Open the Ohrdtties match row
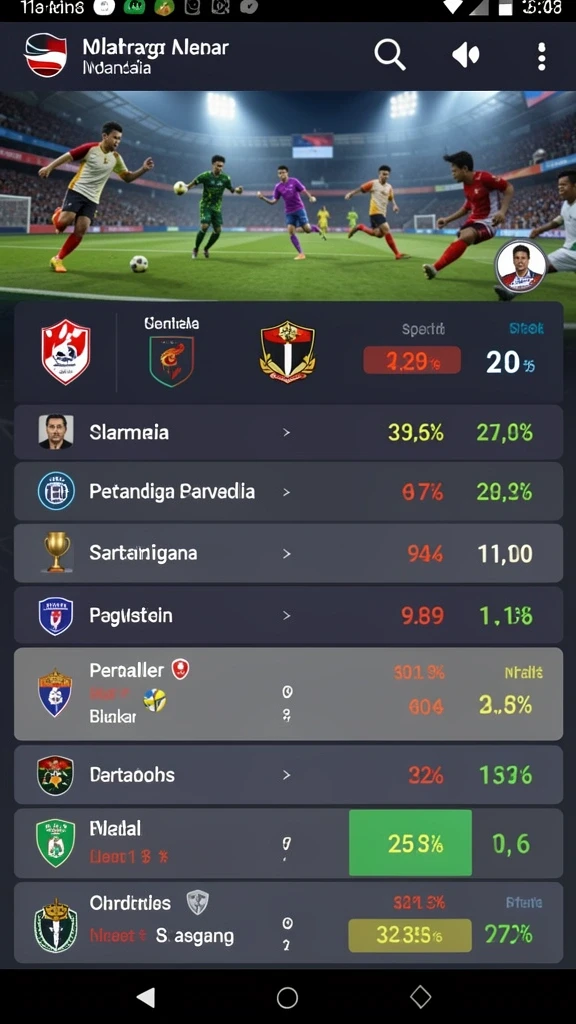This screenshot has height=1024, width=576. (289, 923)
